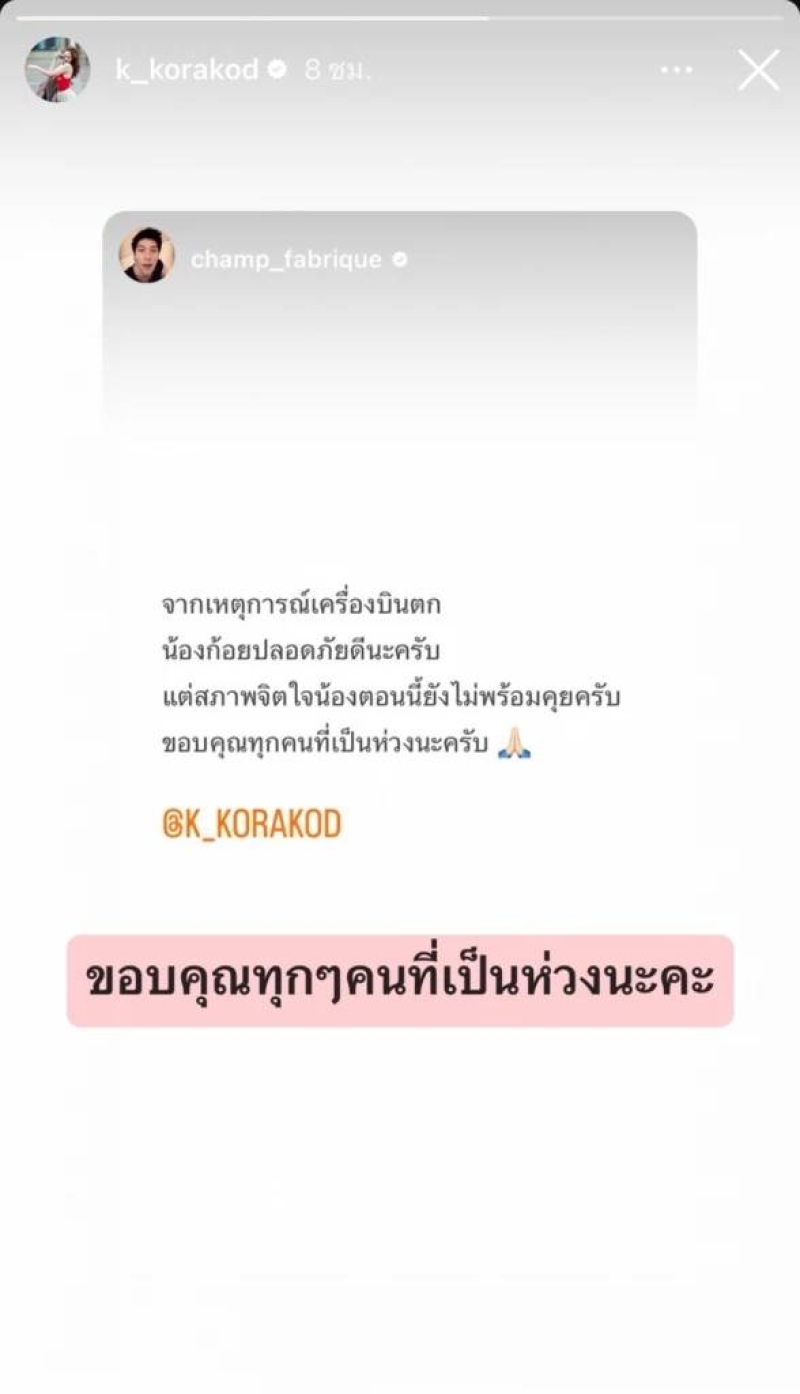Open the story options menu

click(x=677, y=70)
